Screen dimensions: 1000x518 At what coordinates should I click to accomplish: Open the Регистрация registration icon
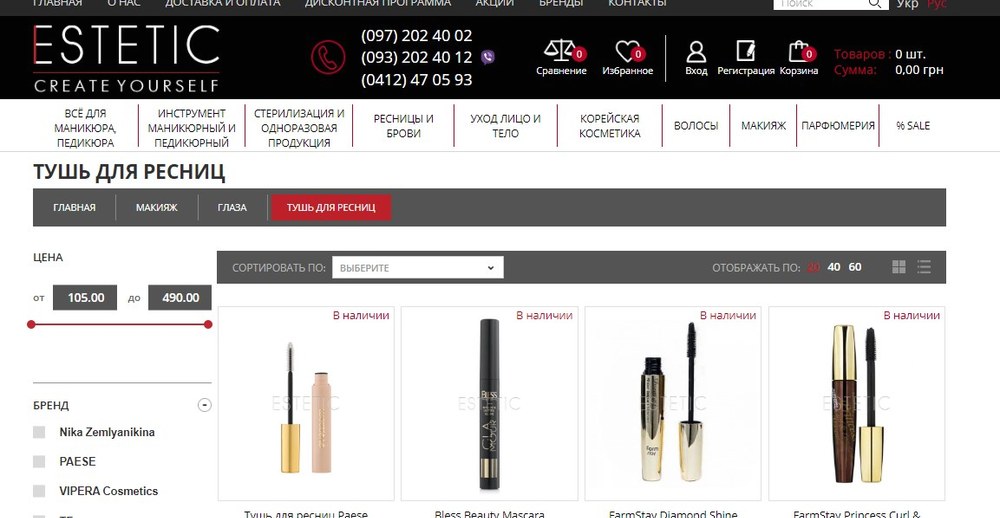[x=745, y=52]
